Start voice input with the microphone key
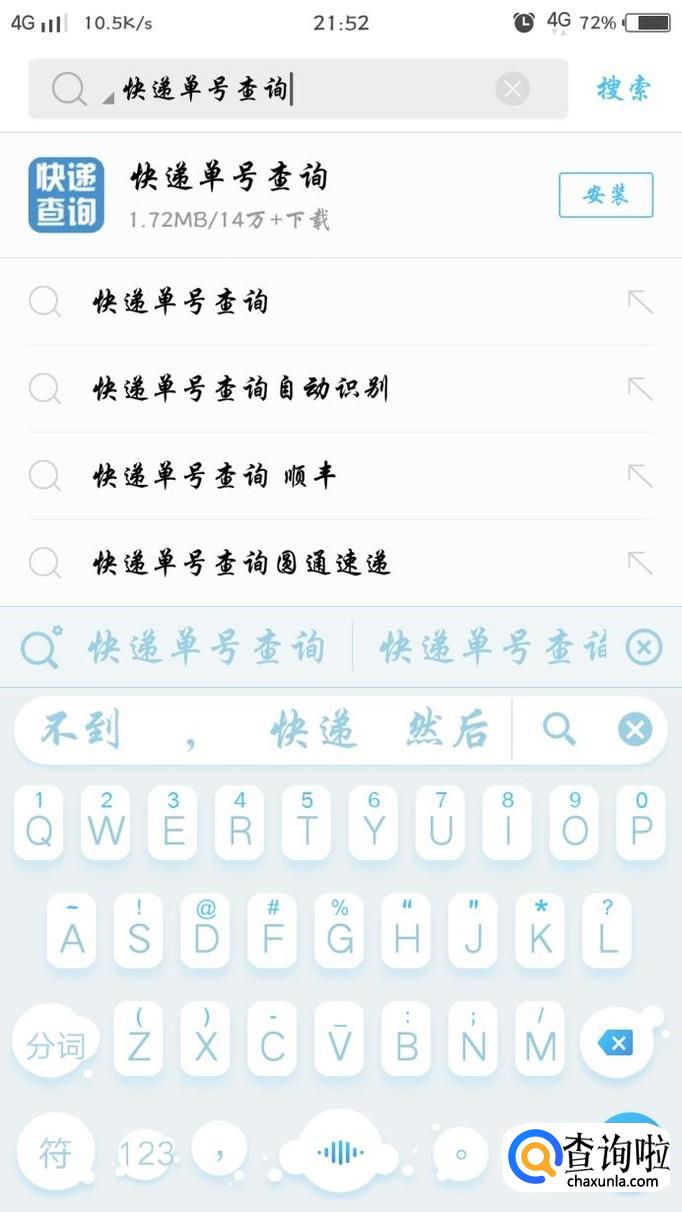This screenshot has height=1212, width=682. coord(341,1153)
